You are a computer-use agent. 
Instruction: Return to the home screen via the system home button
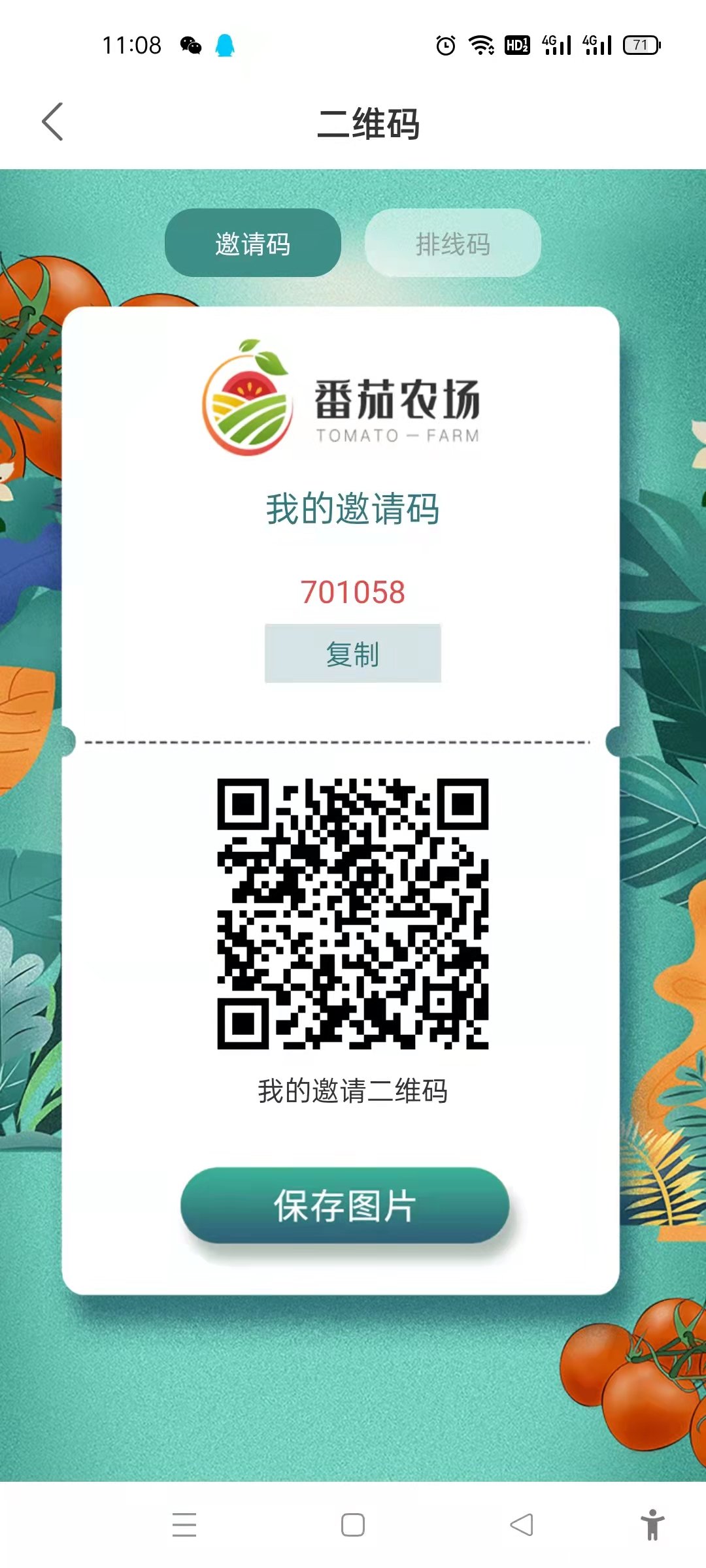tap(353, 1525)
